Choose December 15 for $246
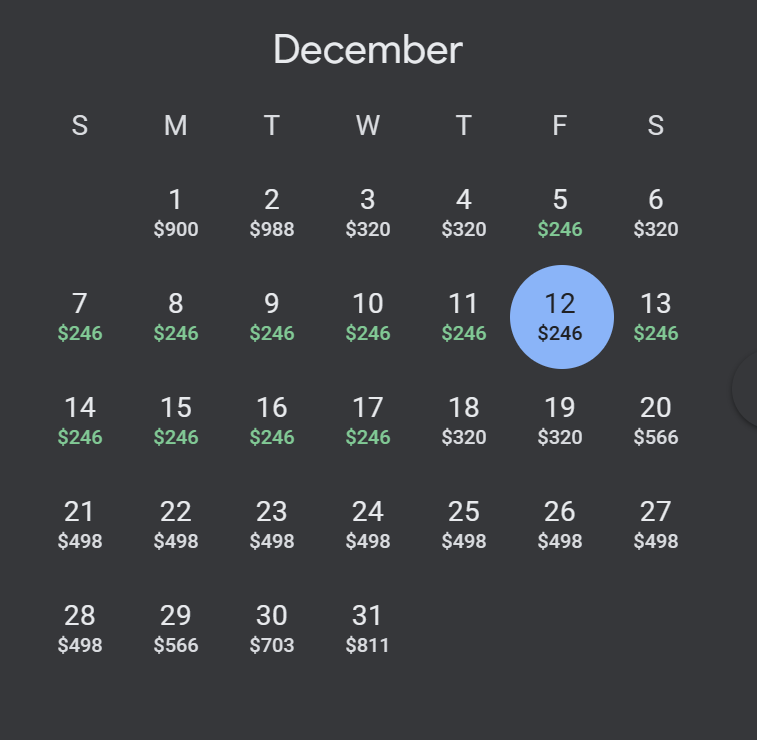The image size is (757, 740). tap(176, 421)
